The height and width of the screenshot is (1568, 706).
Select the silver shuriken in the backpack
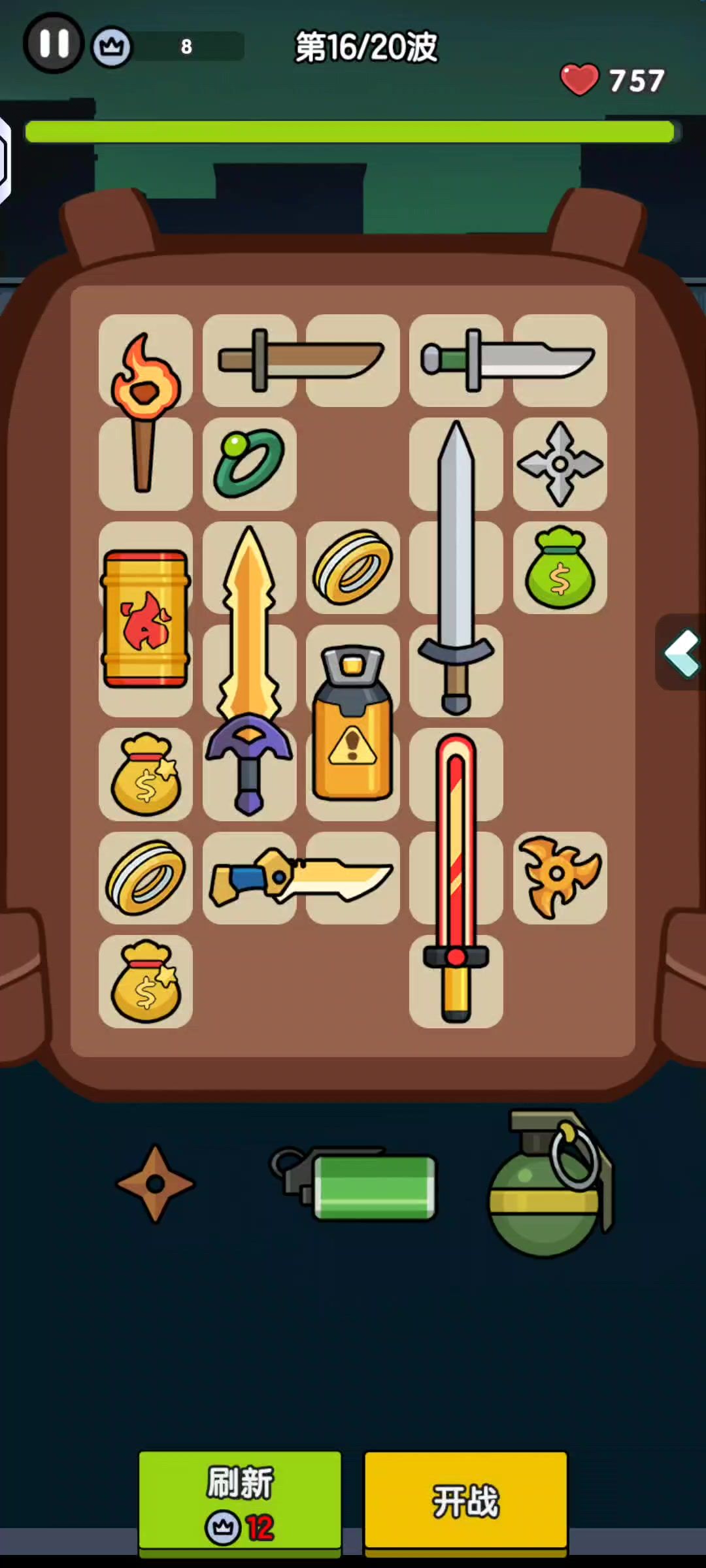pyautogui.click(x=560, y=464)
